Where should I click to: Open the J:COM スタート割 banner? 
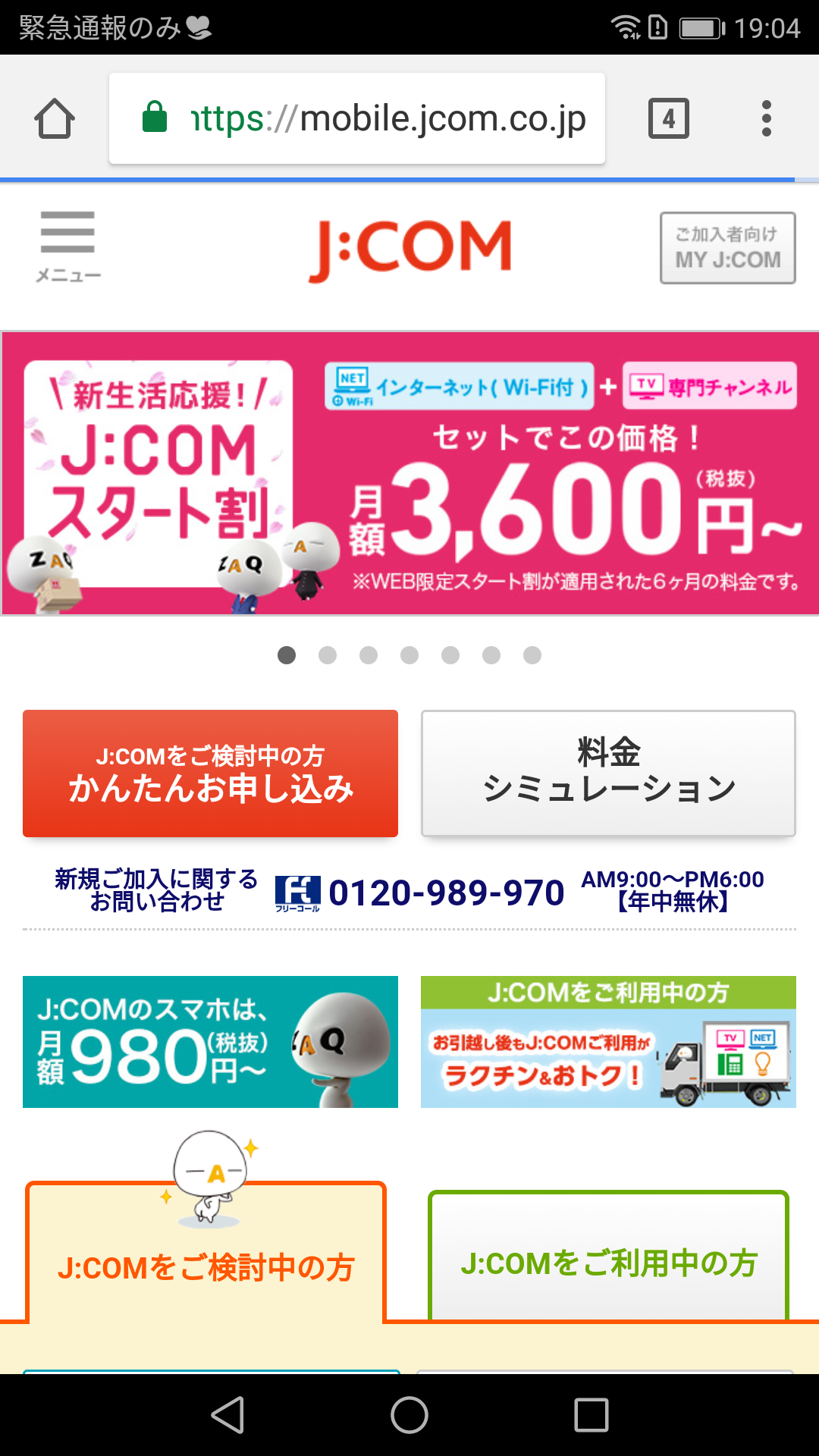tap(409, 473)
